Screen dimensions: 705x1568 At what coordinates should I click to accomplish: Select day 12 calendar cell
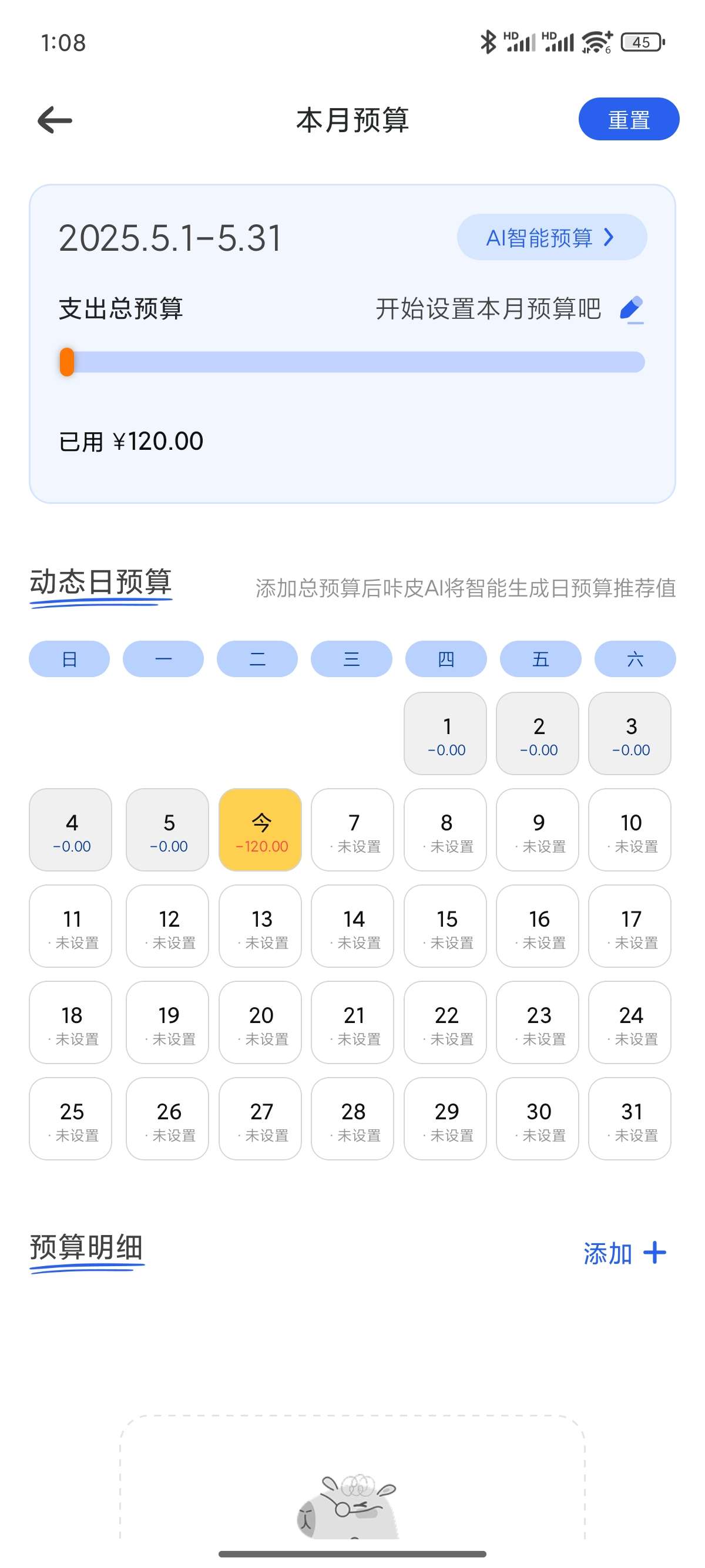click(x=167, y=926)
